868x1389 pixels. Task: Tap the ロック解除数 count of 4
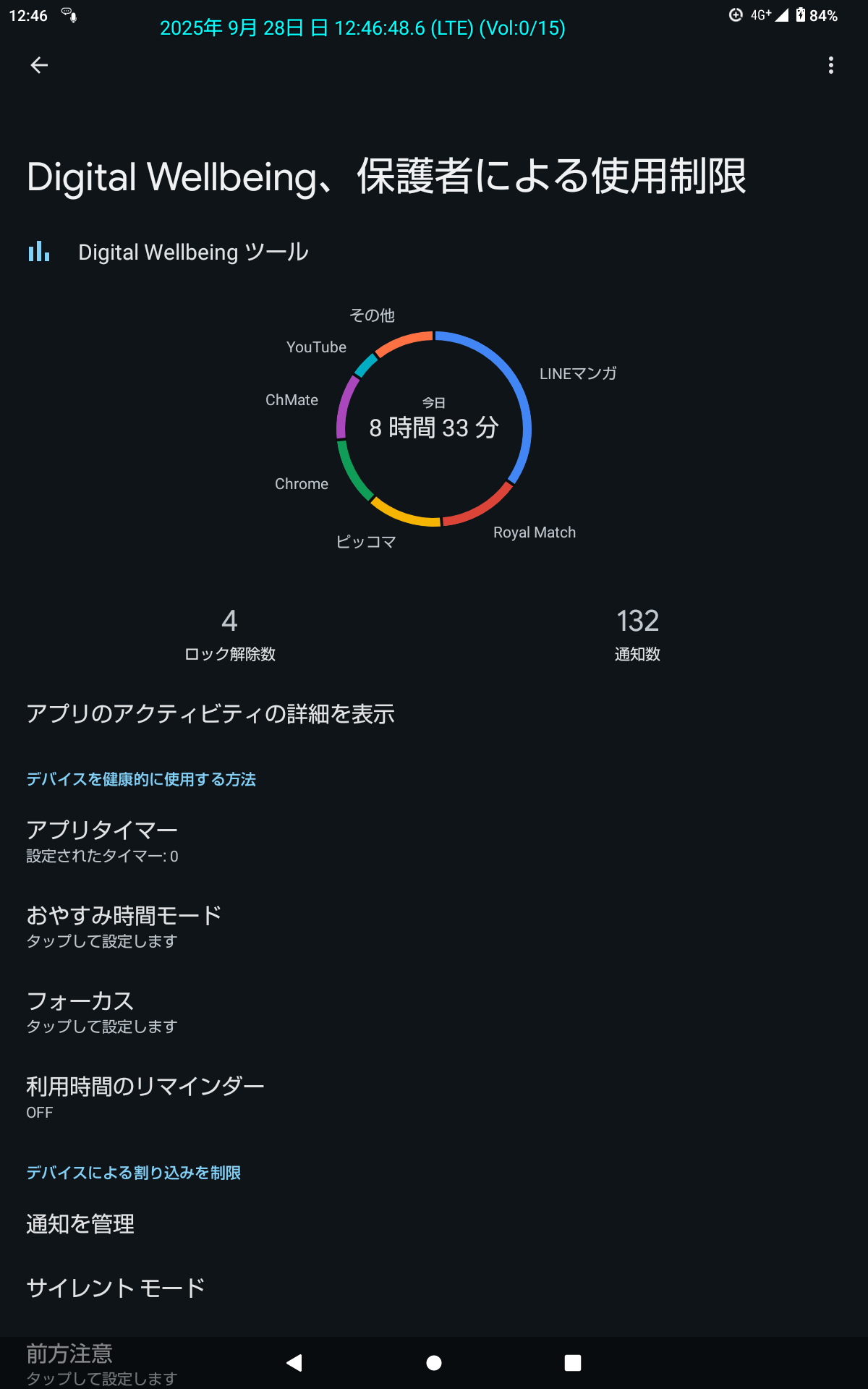click(x=229, y=634)
